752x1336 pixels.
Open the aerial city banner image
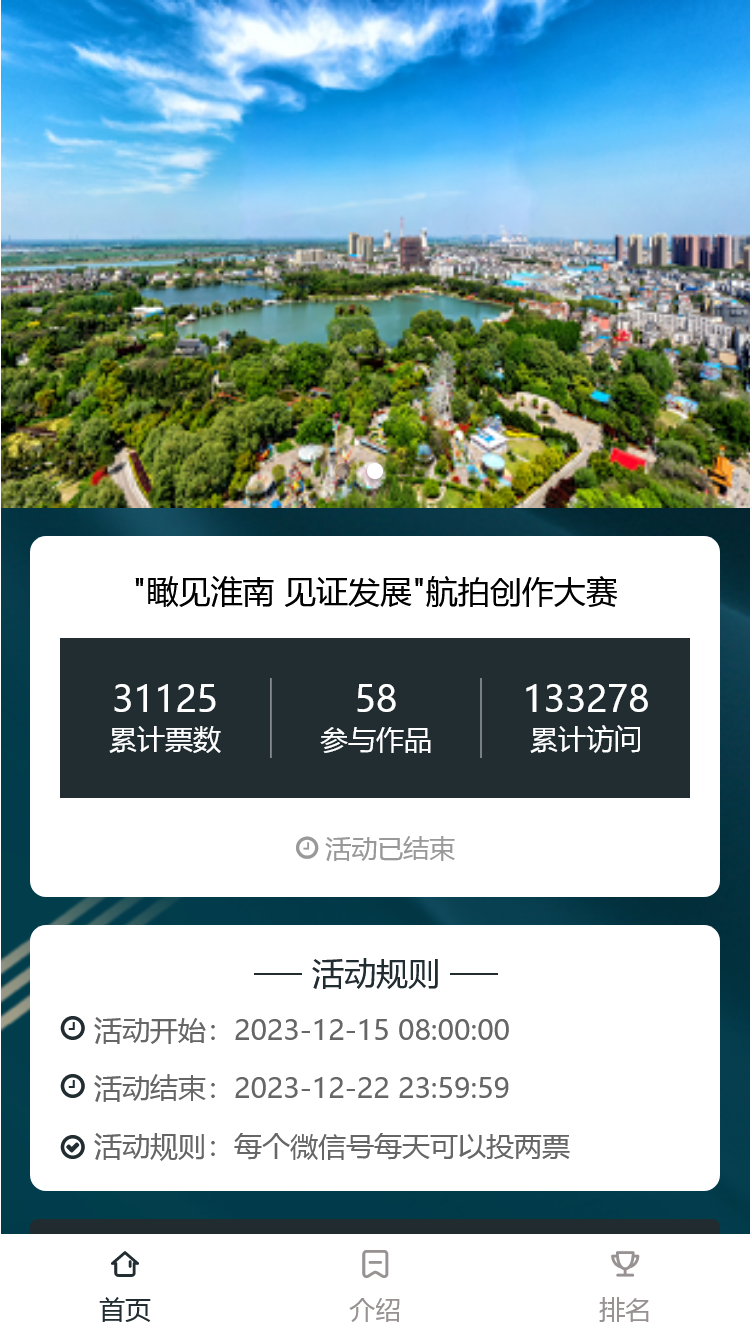(376, 254)
